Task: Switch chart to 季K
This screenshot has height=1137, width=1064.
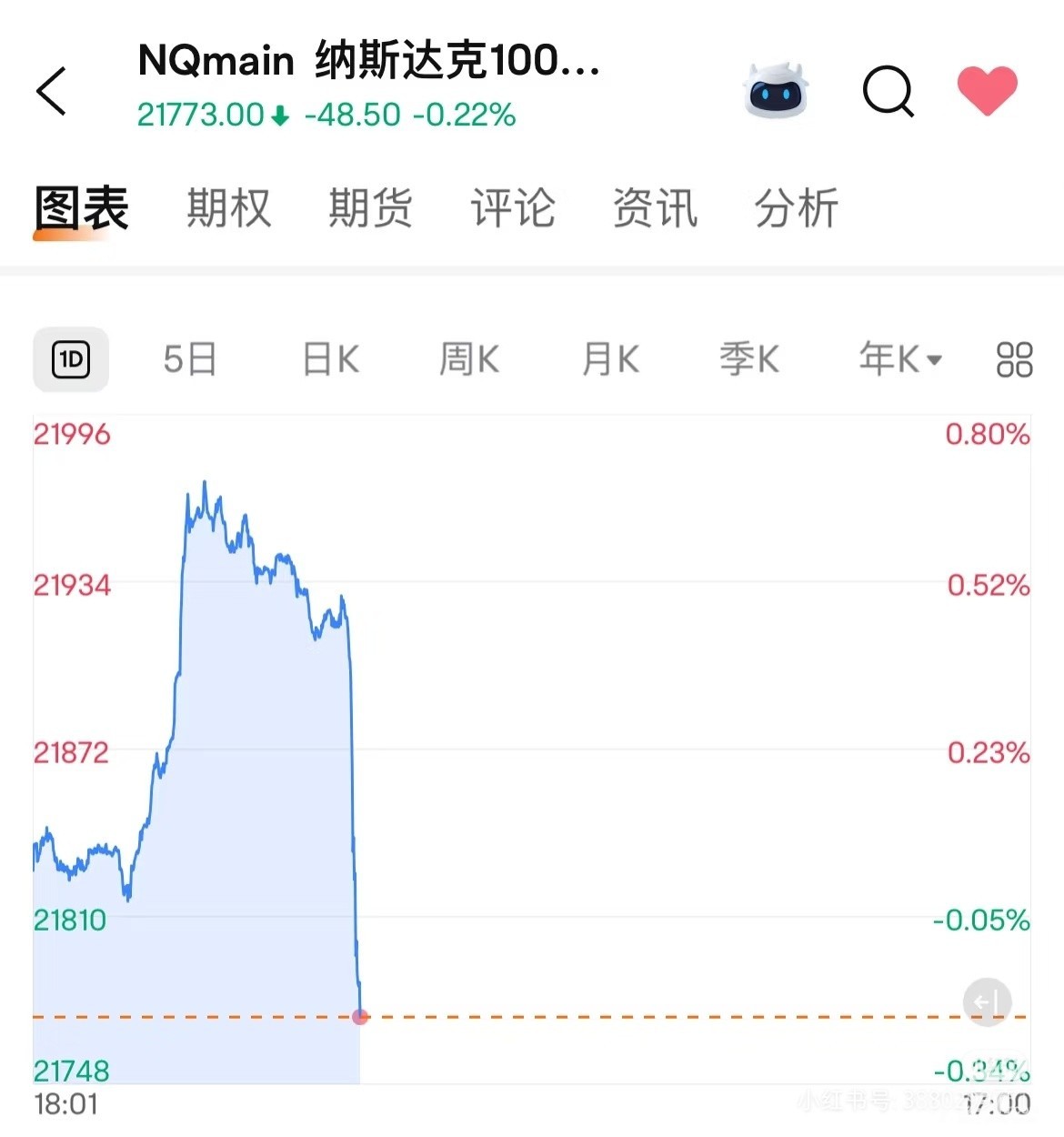Action: 749,359
